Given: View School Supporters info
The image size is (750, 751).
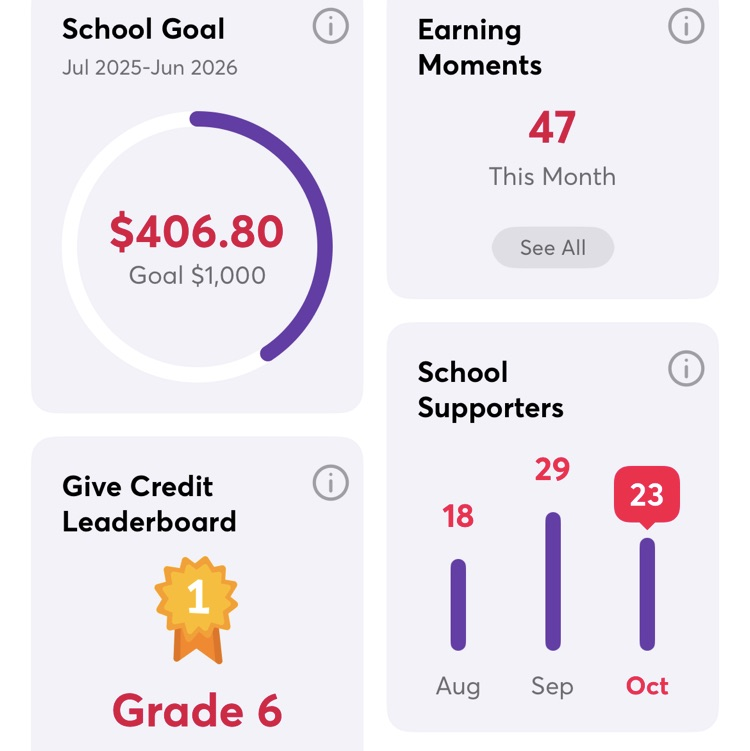Looking at the screenshot, I should (686, 369).
